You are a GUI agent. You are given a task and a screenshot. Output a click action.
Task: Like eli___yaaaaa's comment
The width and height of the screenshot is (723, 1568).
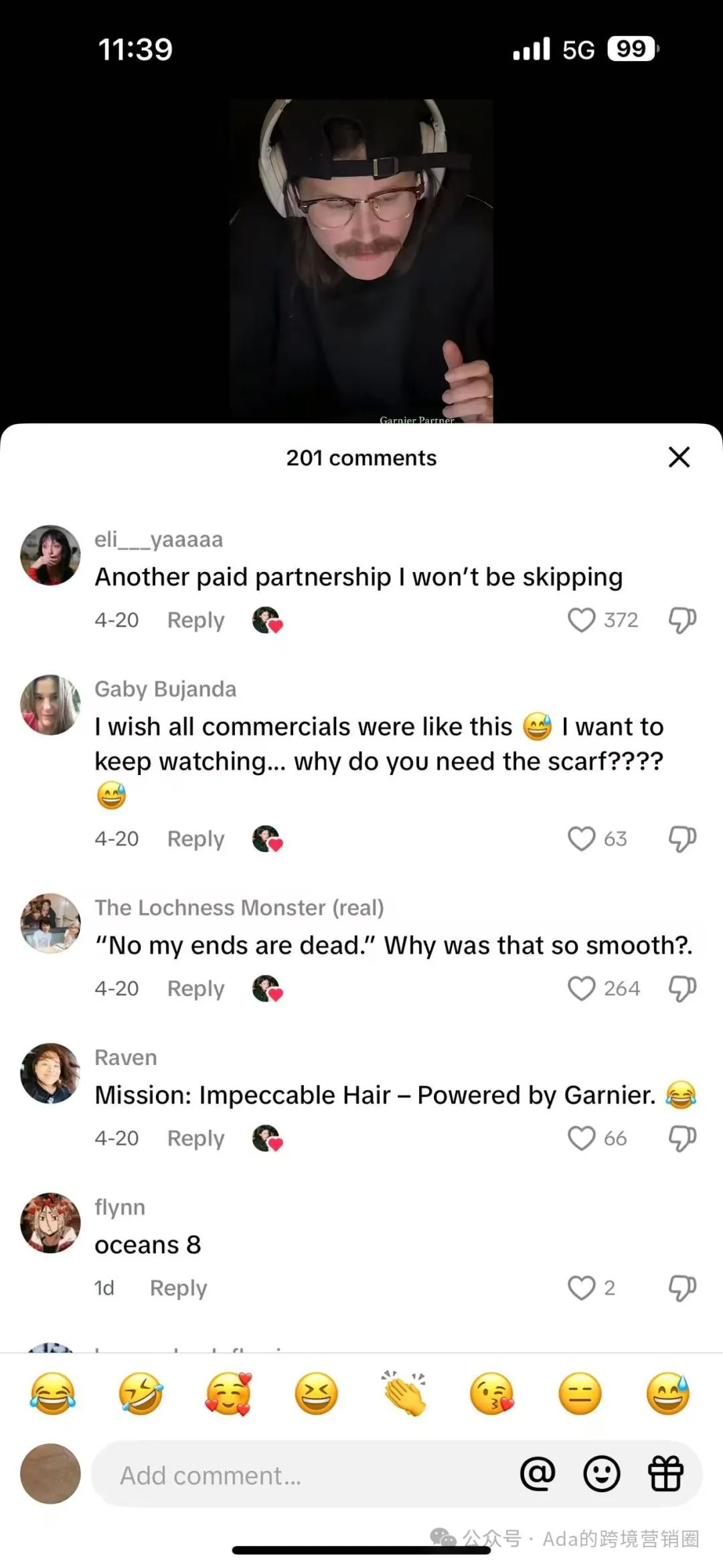(x=581, y=620)
